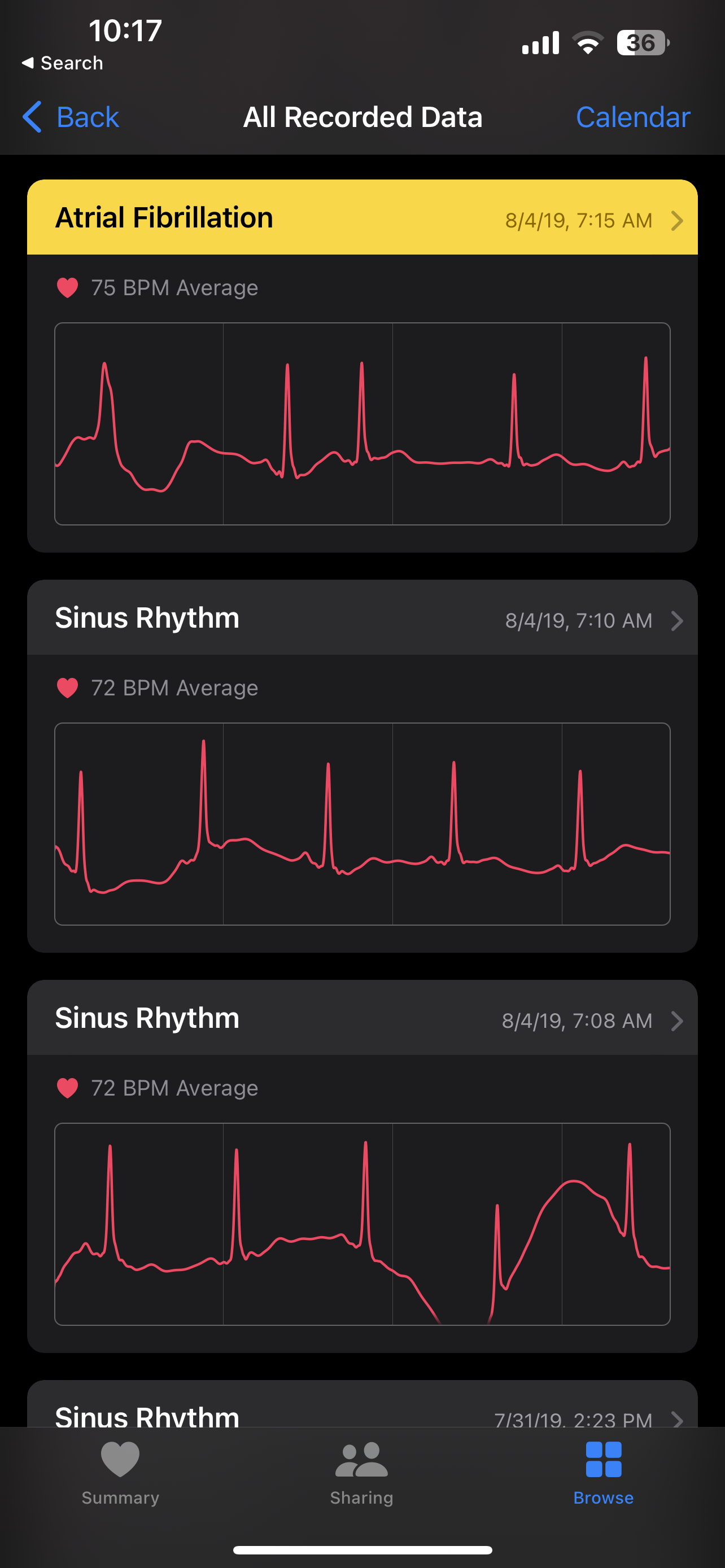View the ECG waveform under 7:10 AM
This screenshot has height=1568, width=725.
pyautogui.click(x=362, y=824)
